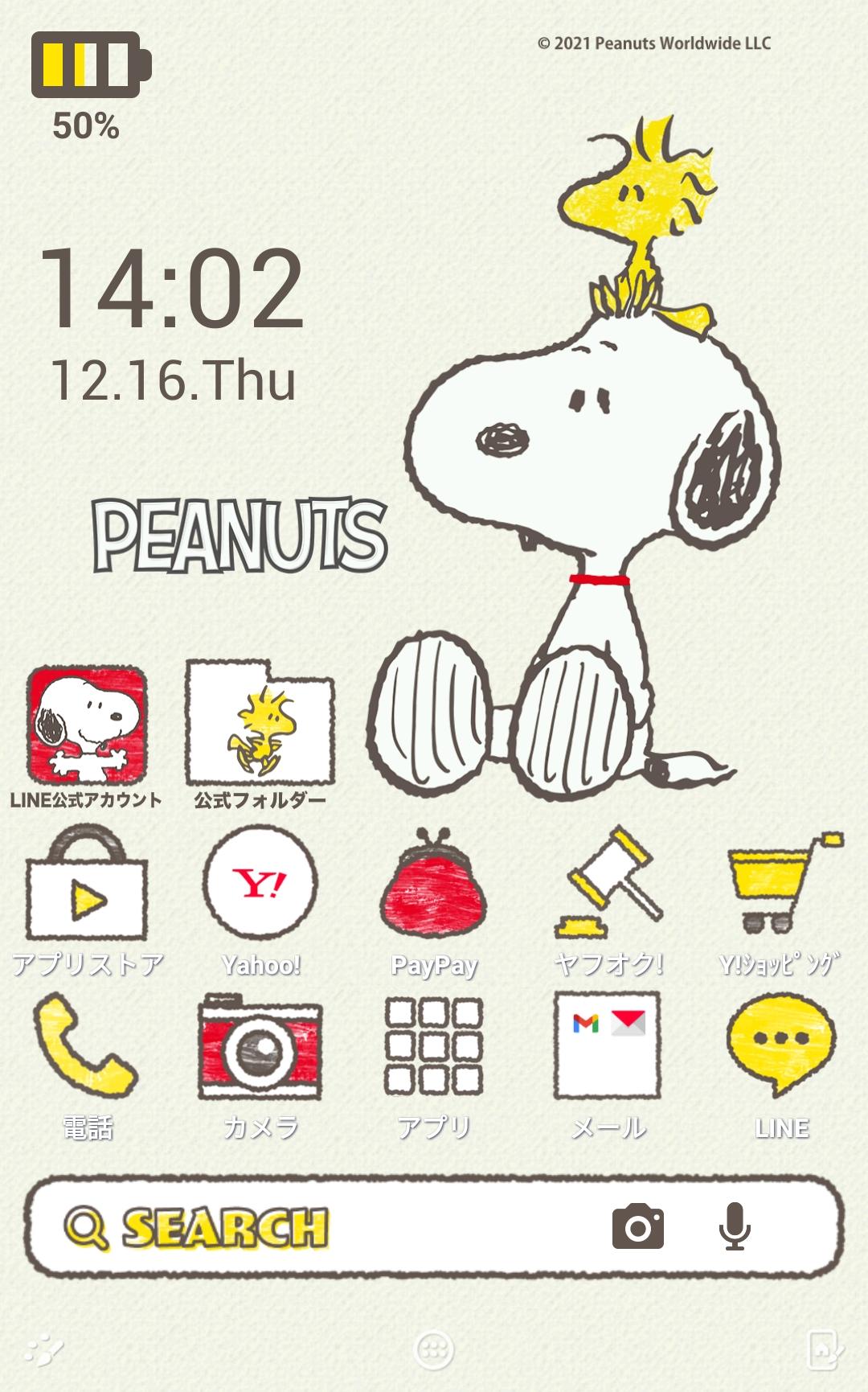
Task: Open the メール folder
Action: point(608,1047)
